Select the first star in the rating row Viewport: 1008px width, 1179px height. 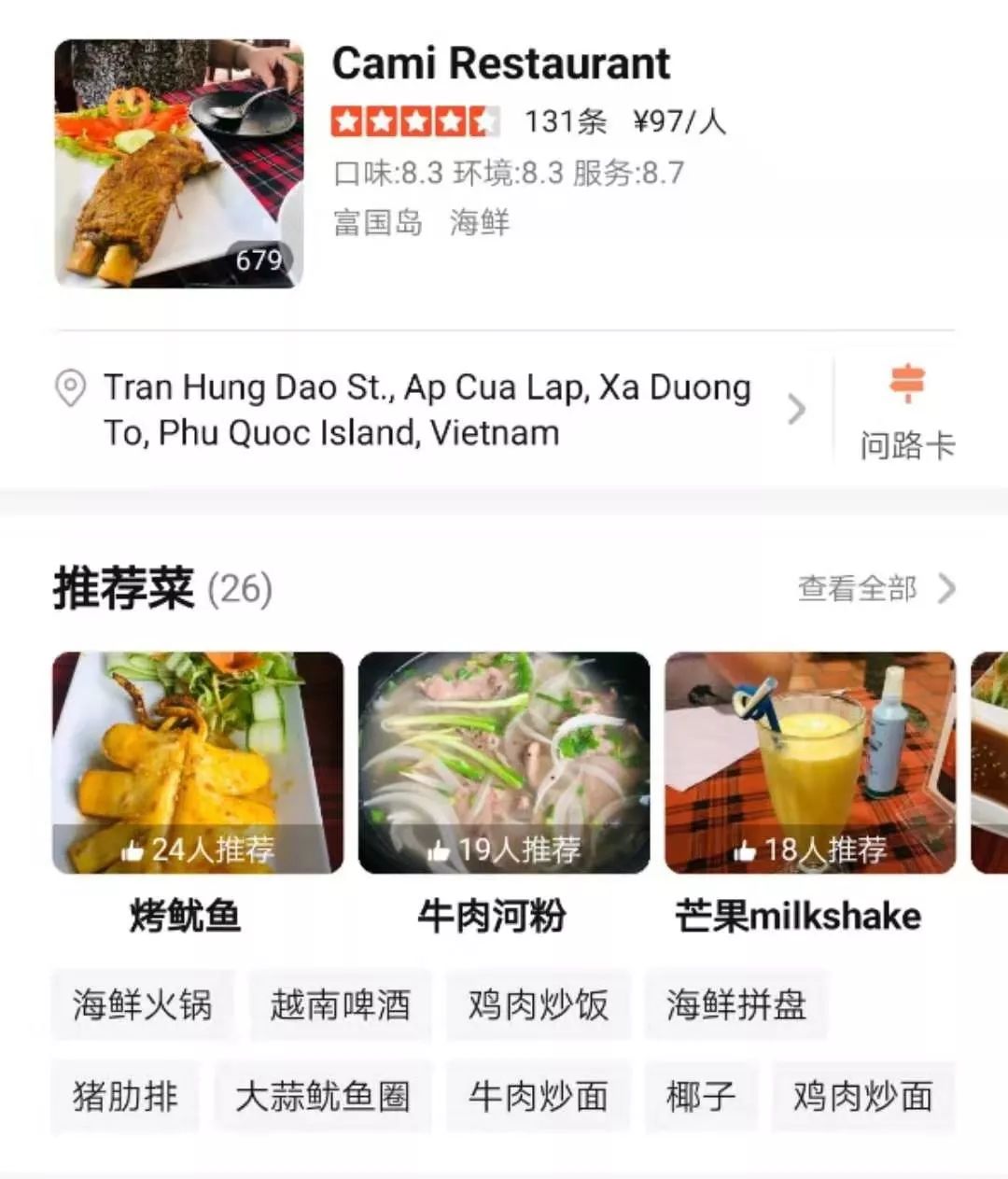346,121
